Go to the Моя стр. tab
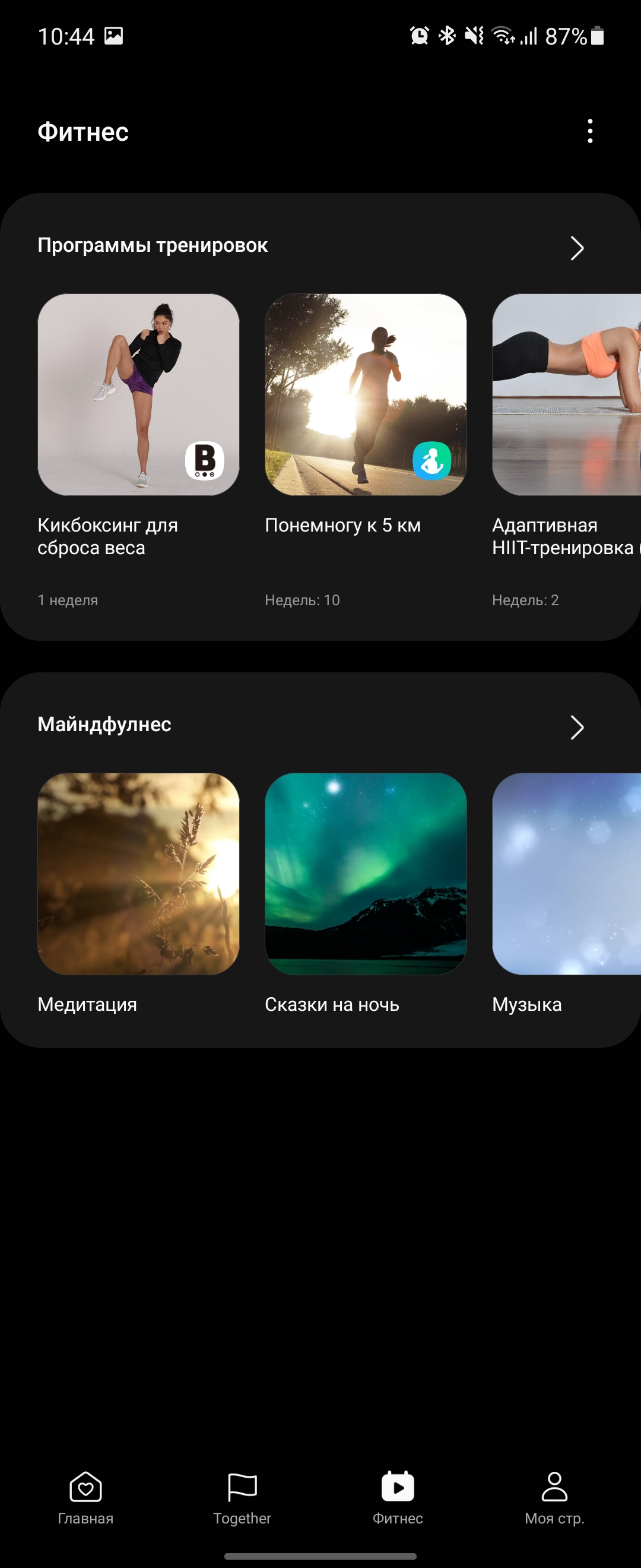 pos(554,1497)
